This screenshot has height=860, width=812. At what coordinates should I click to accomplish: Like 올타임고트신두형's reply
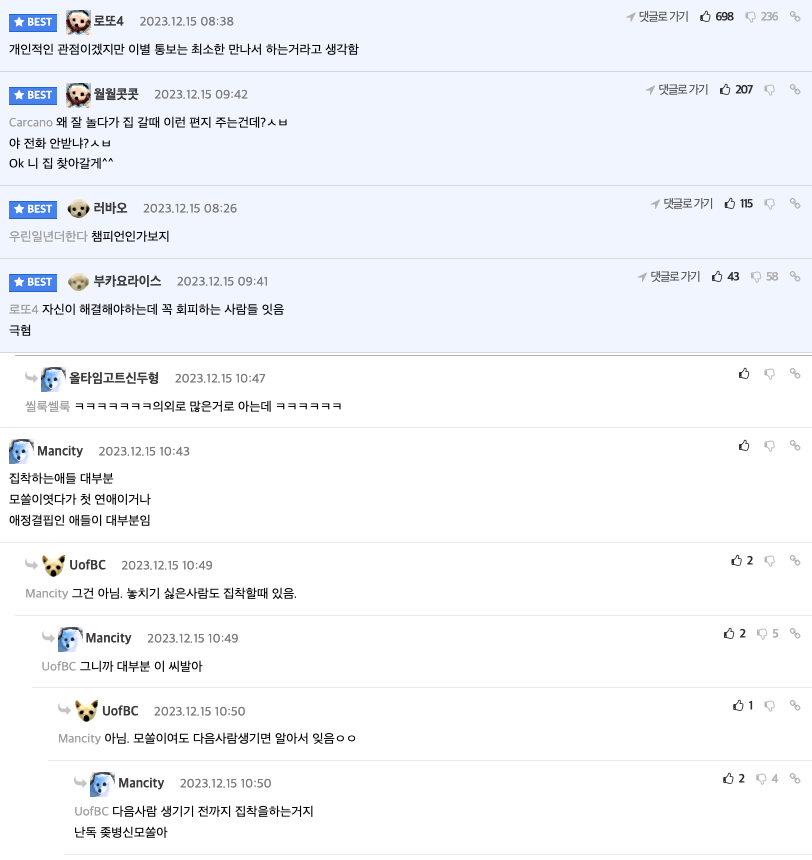point(744,374)
